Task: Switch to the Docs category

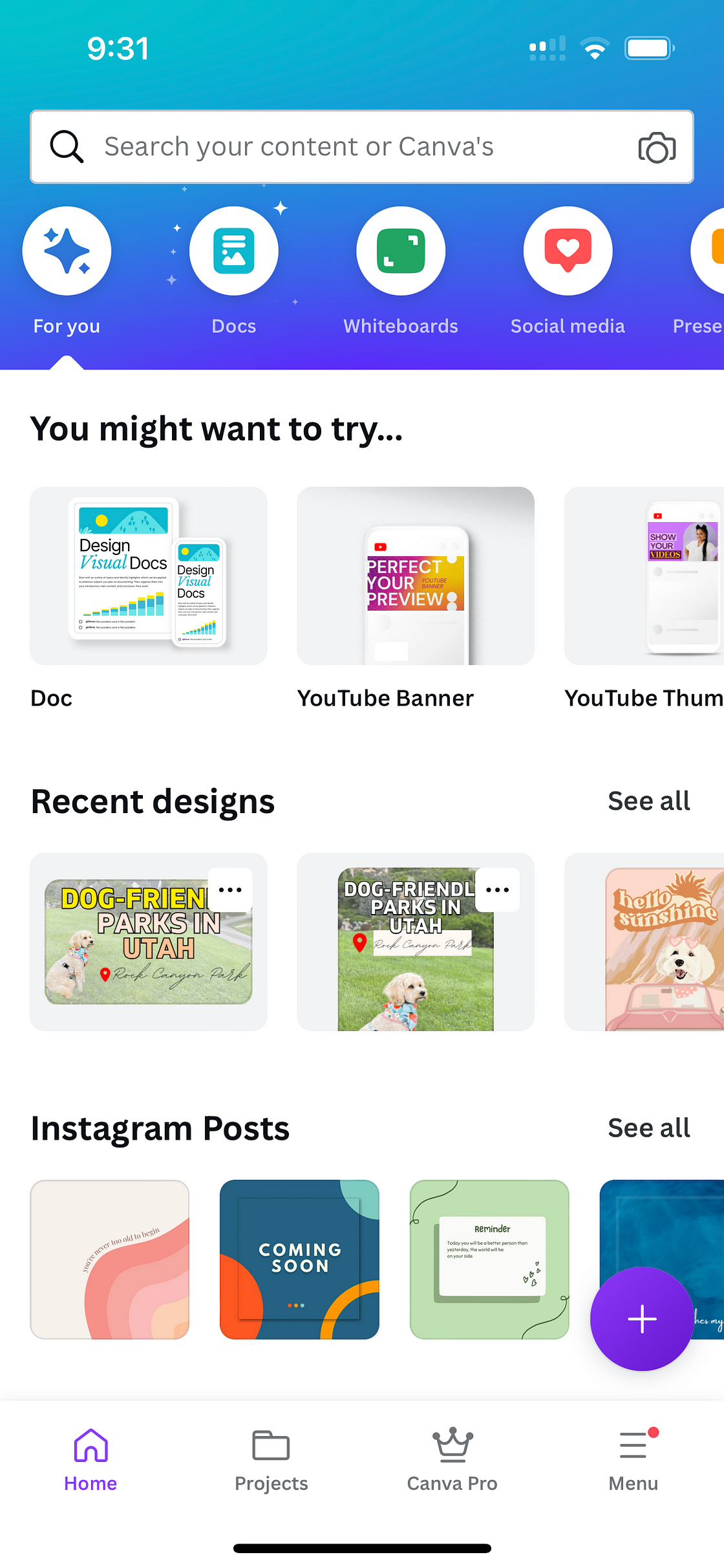Action: [x=234, y=252]
